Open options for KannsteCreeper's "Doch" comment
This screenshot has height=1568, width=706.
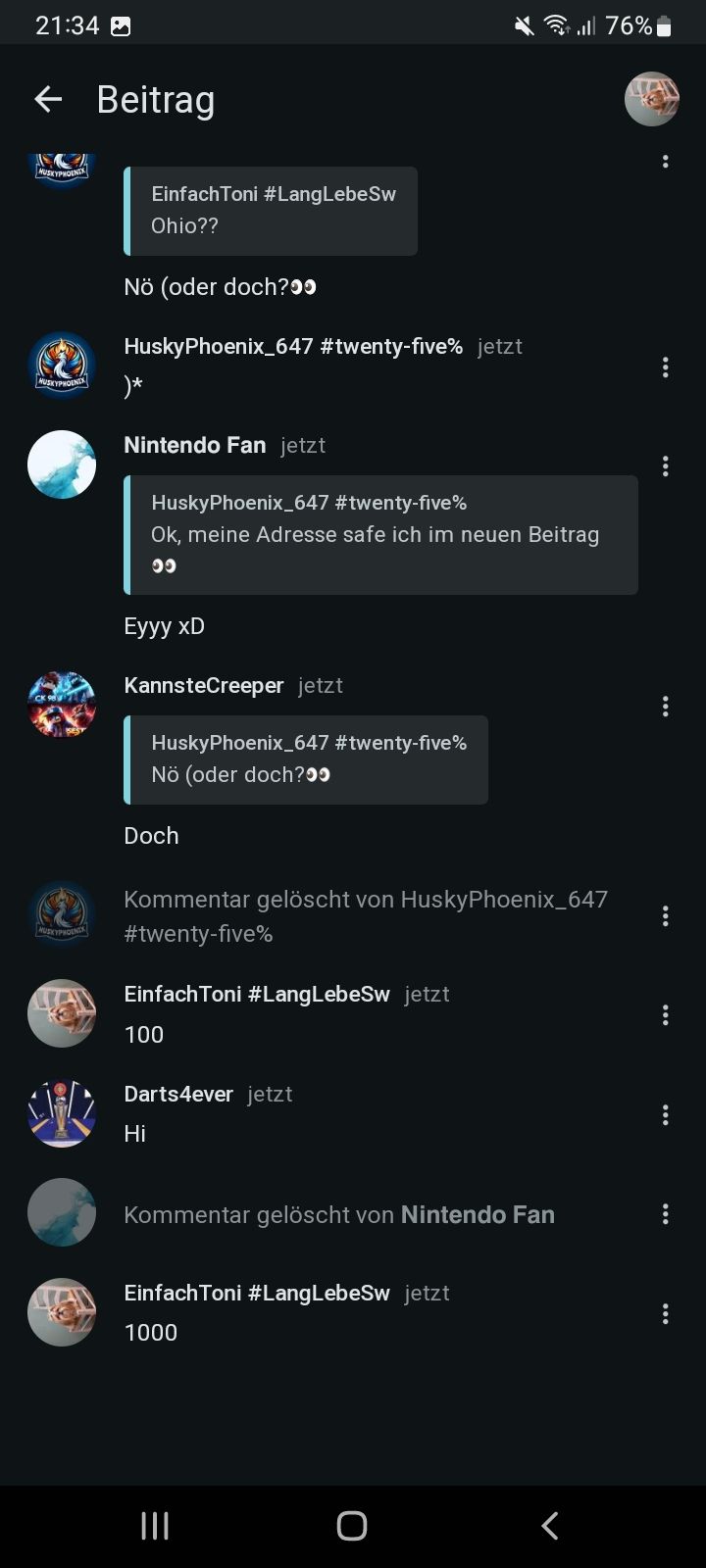tap(665, 707)
